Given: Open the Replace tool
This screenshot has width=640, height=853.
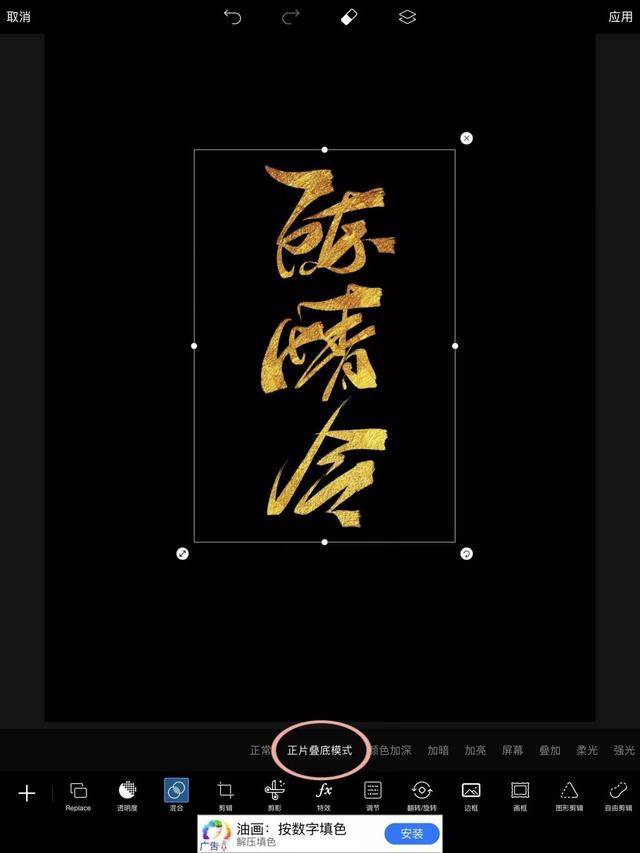Looking at the screenshot, I should pyautogui.click(x=78, y=794).
